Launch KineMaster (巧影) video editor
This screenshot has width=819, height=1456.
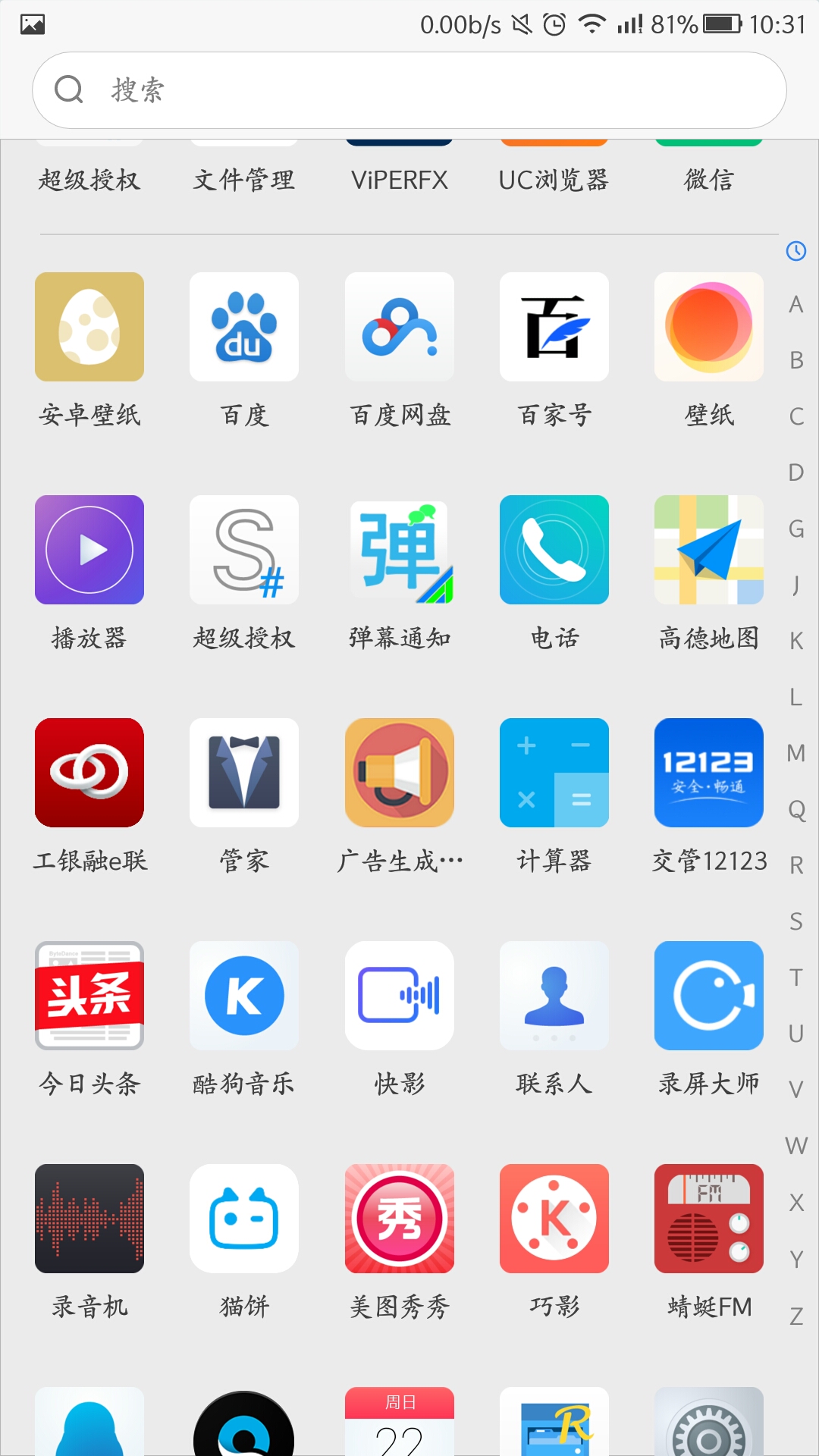554,1219
